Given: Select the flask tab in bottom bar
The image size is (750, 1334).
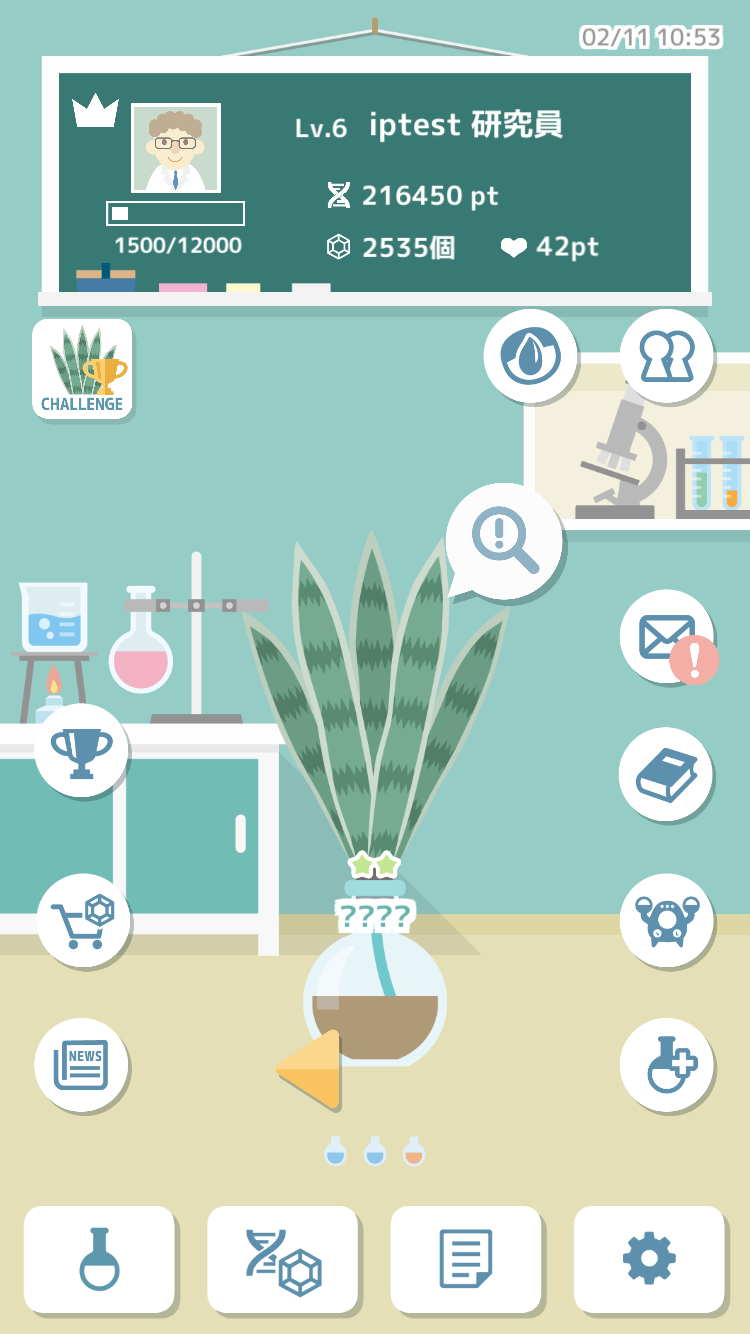Looking at the screenshot, I should [x=99, y=1259].
